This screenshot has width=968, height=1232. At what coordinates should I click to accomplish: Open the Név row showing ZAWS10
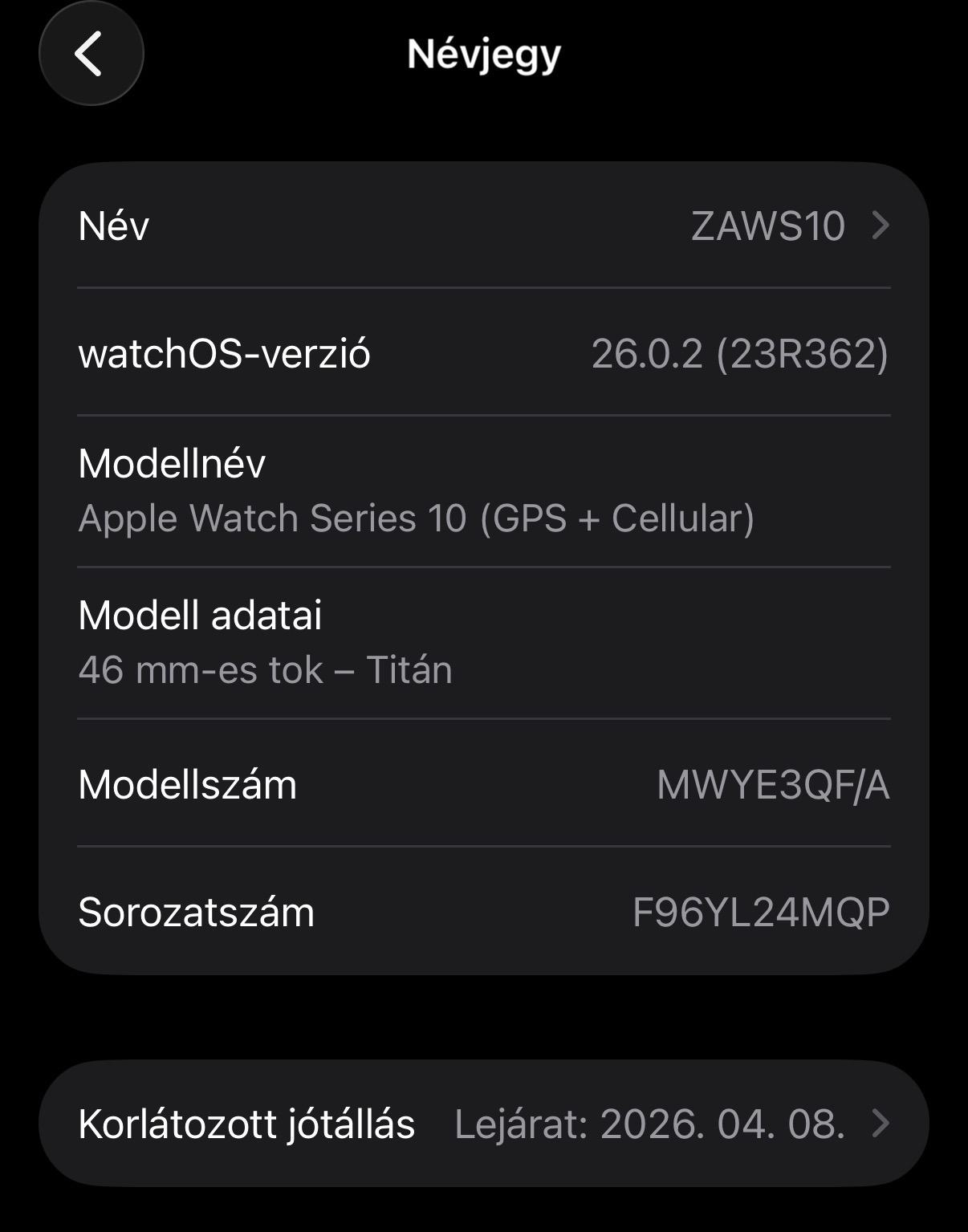pyautogui.click(x=483, y=226)
